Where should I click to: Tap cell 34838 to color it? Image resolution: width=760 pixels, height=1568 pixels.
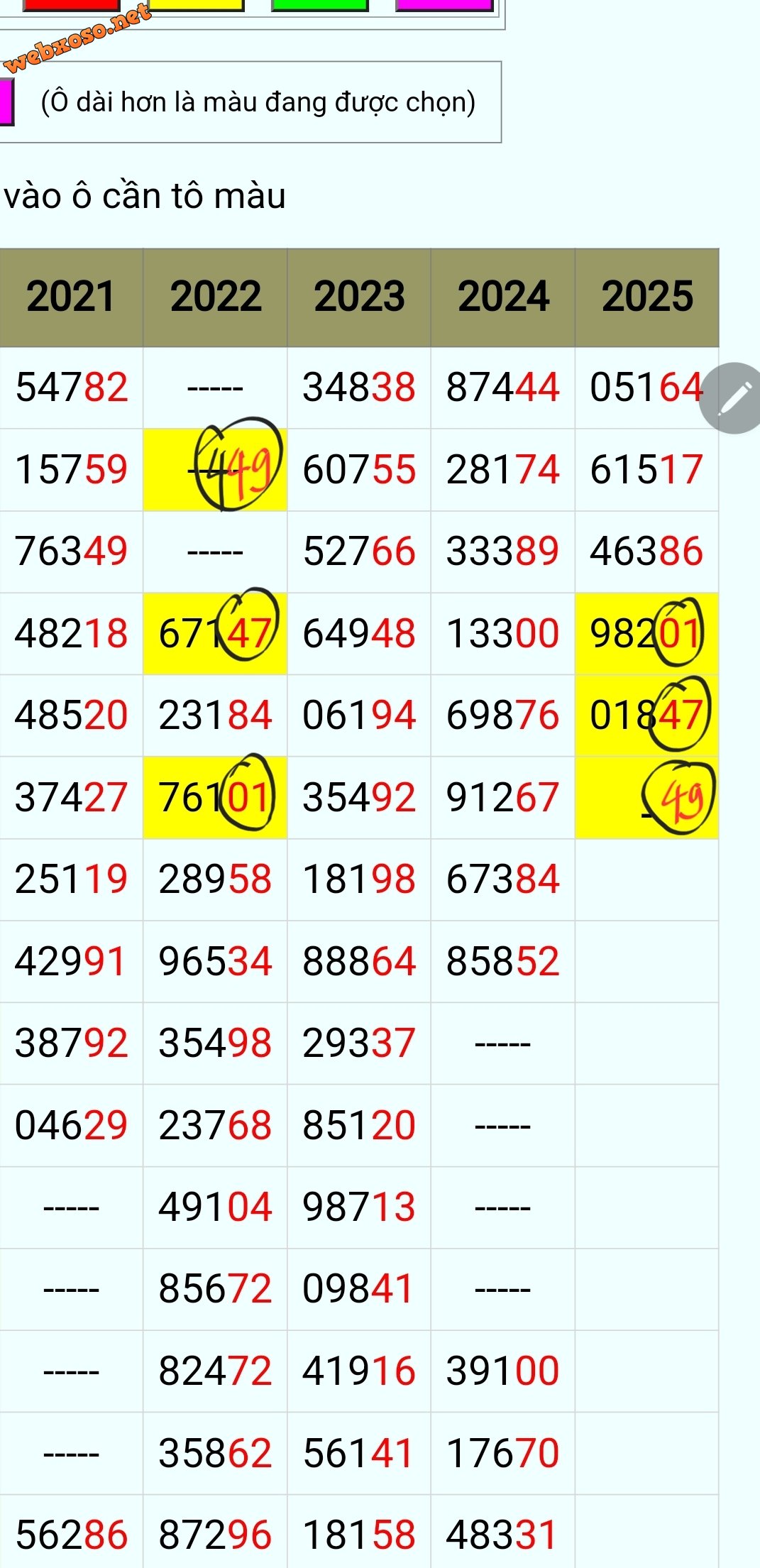tap(358, 388)
